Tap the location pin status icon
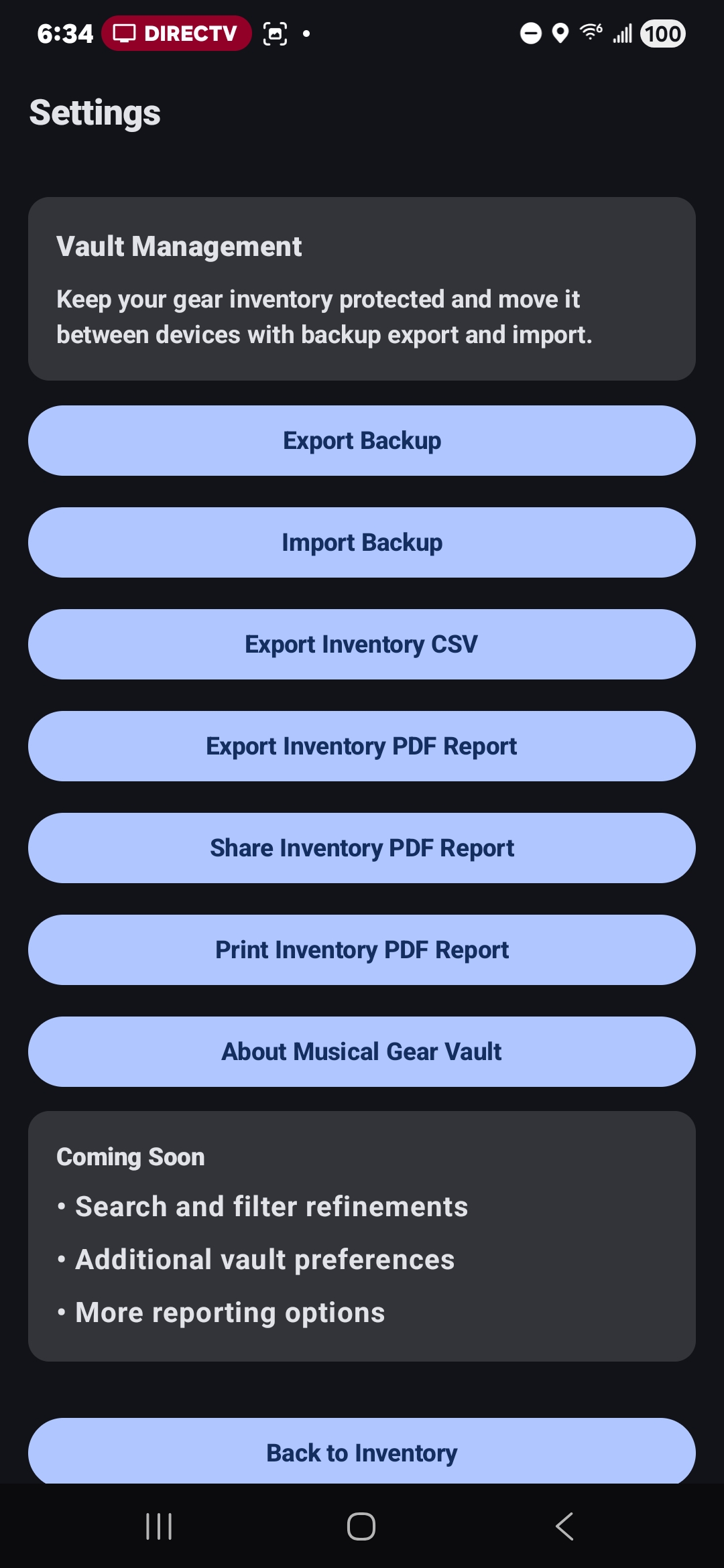 558,33
